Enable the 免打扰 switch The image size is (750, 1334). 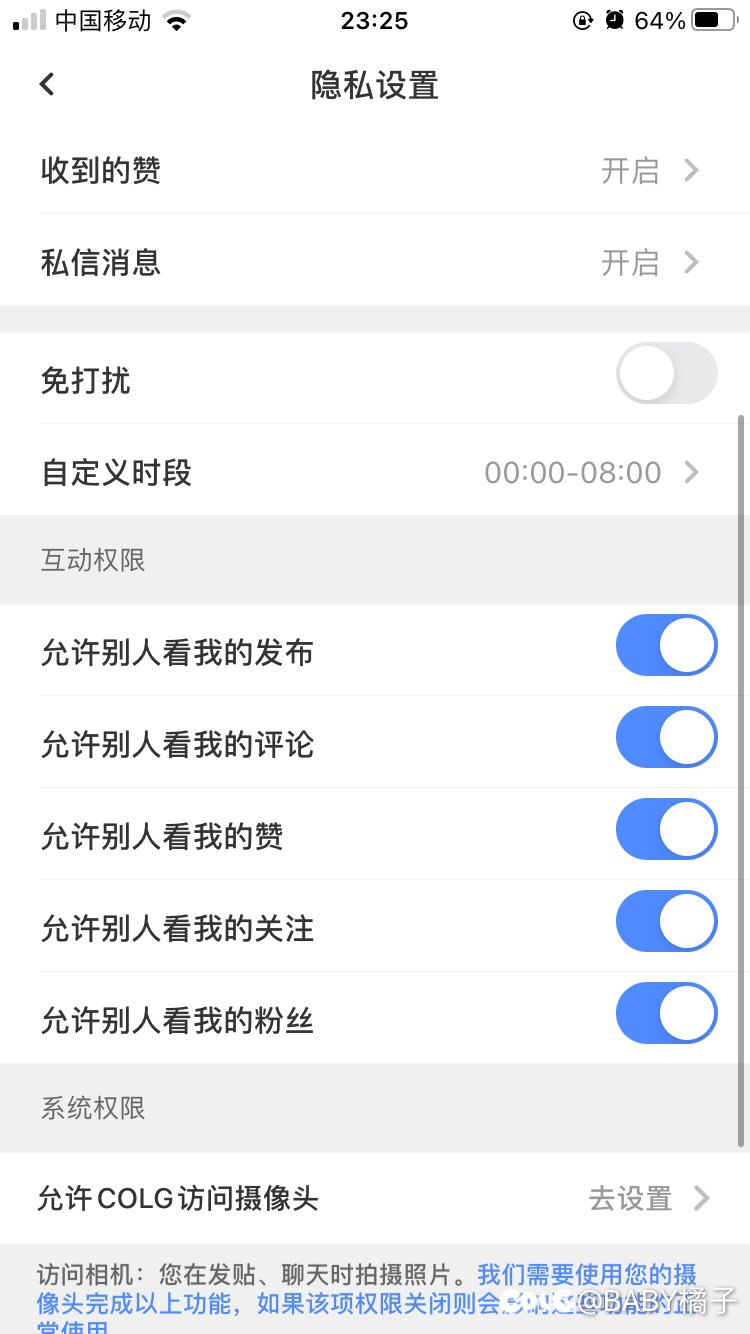point(666,373)
